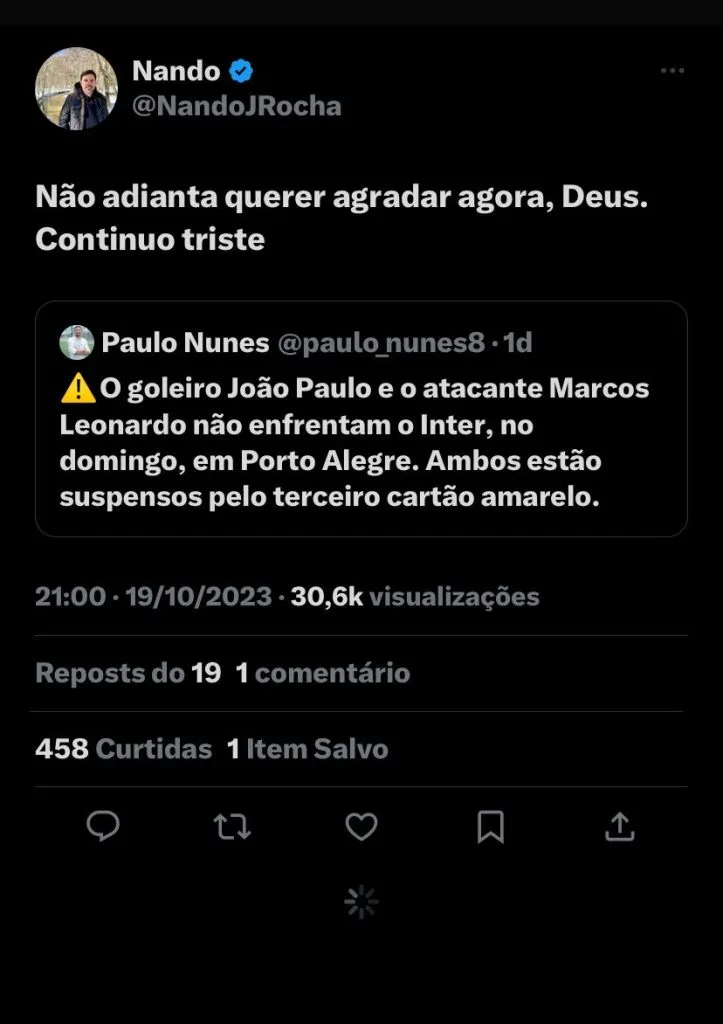Bookmark Nando's post
723x1024 pixels.
point(490,826)
